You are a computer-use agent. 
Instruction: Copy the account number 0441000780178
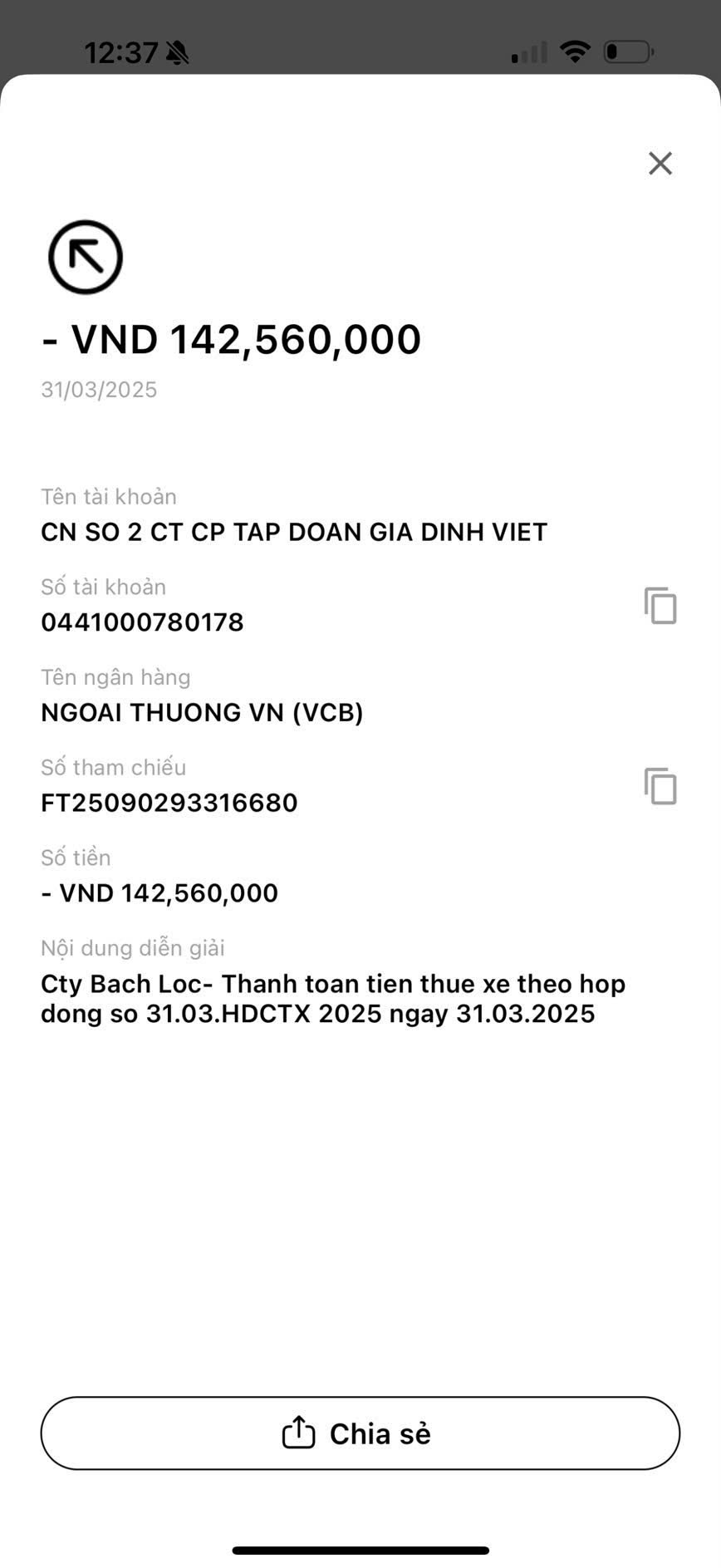pyautogui.click(x=660, y=605)
